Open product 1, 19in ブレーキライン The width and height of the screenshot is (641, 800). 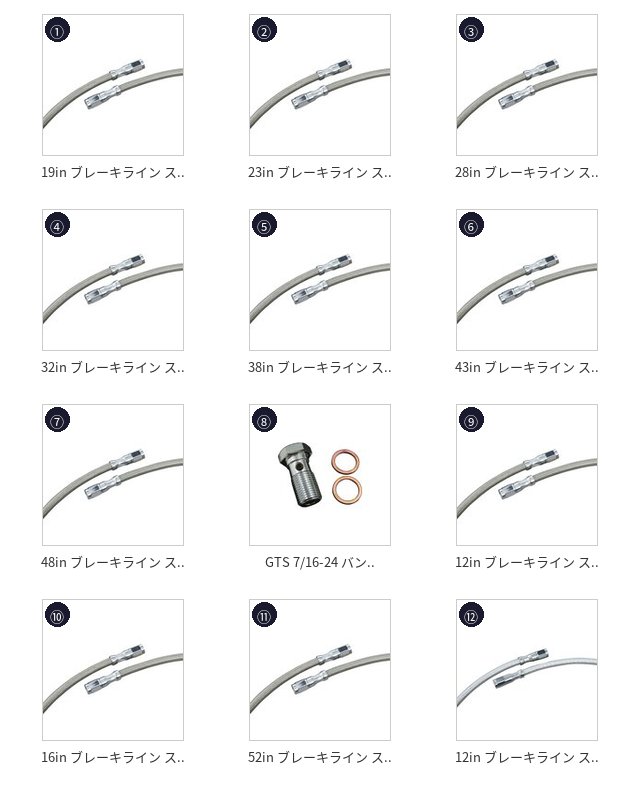[113, 85]
